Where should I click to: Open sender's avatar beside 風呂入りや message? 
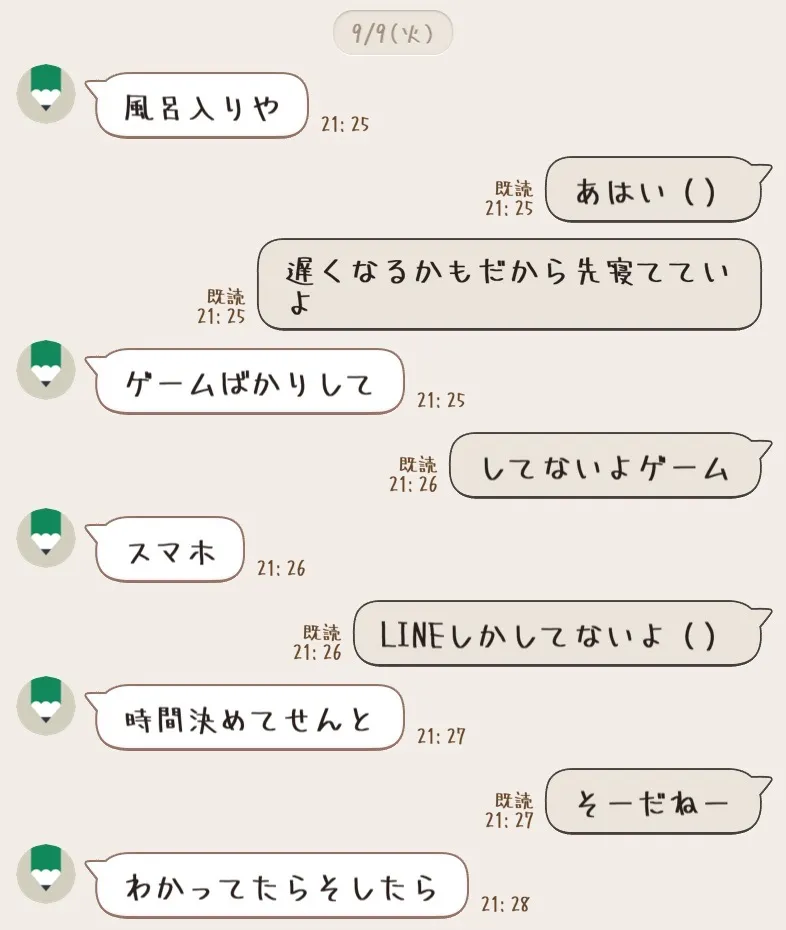[x=44, y=91]
